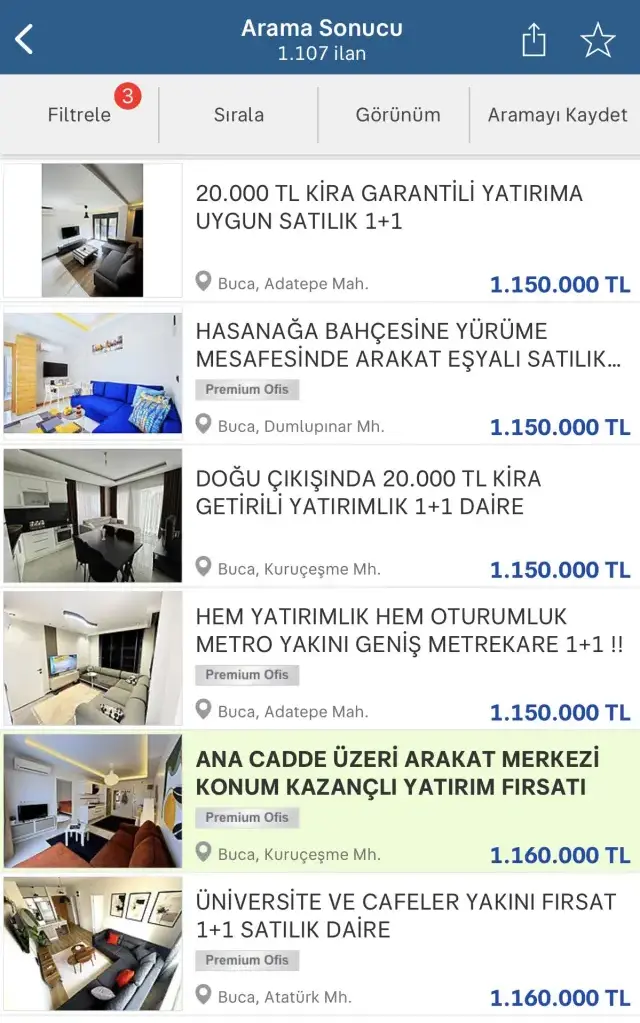The image size is (640, 1023).
Task: Add this search to favorites star
Action: (x=598, y=40)
